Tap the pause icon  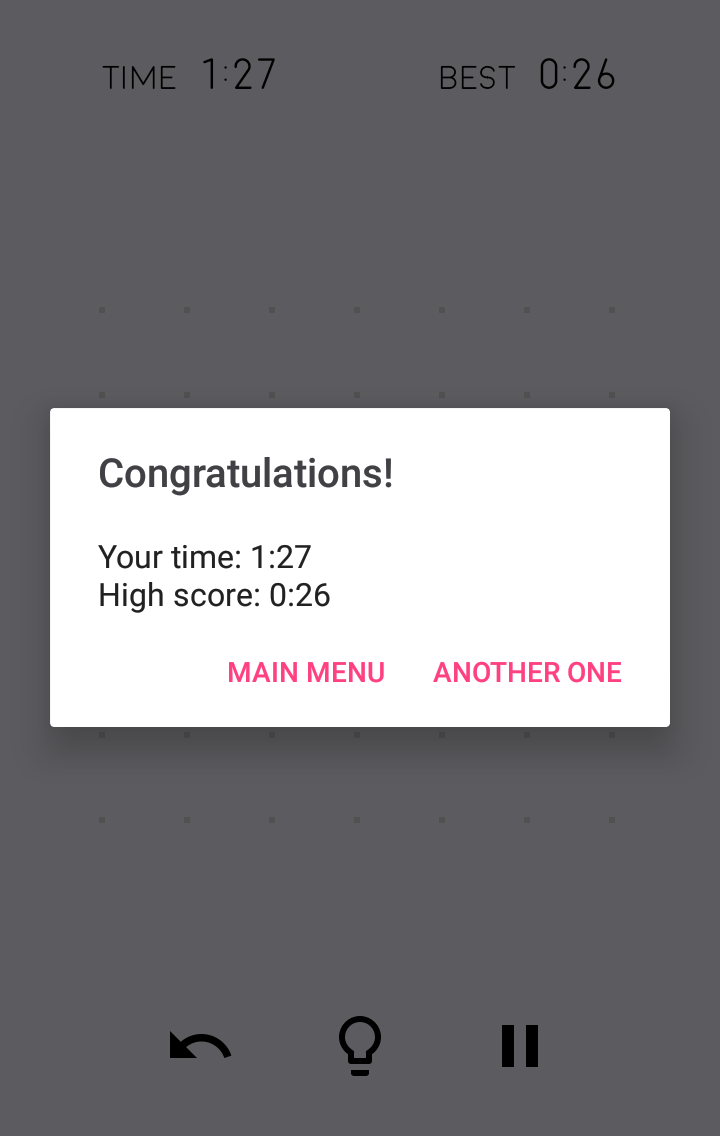(x=520, y=1046)
